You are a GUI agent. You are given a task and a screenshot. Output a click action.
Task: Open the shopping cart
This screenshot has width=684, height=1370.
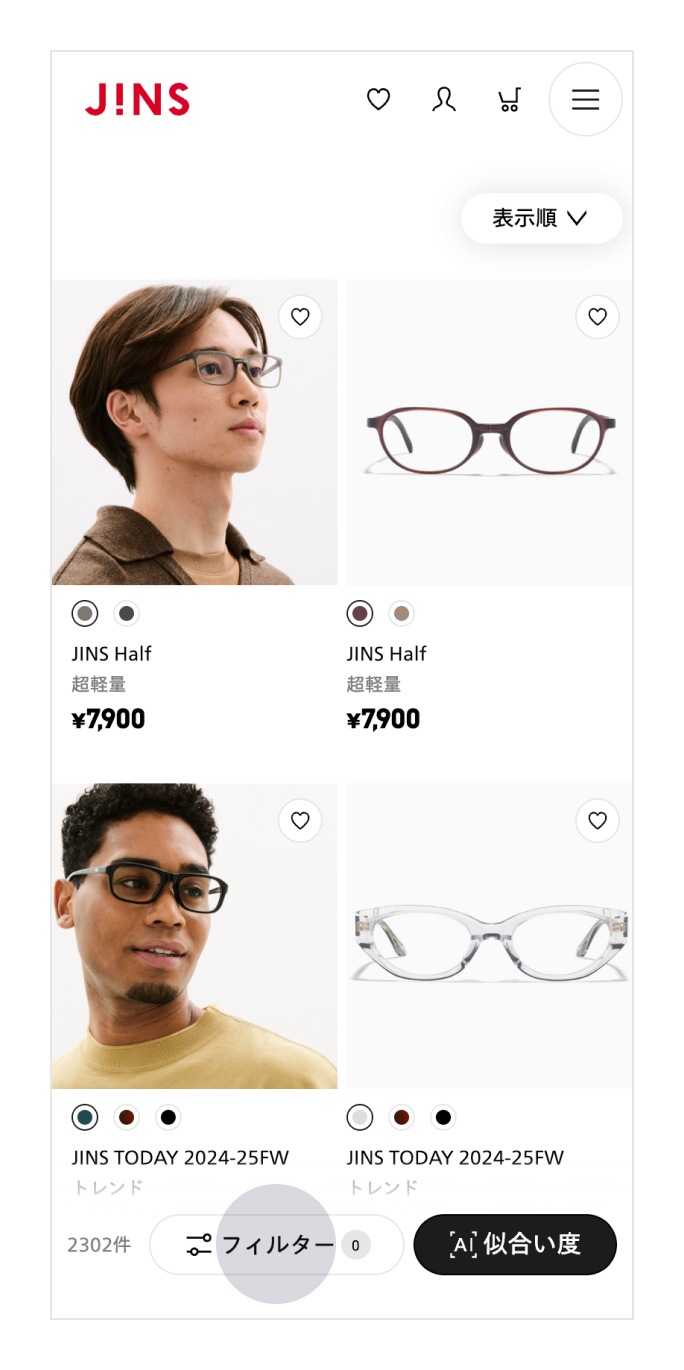[509, 99]
